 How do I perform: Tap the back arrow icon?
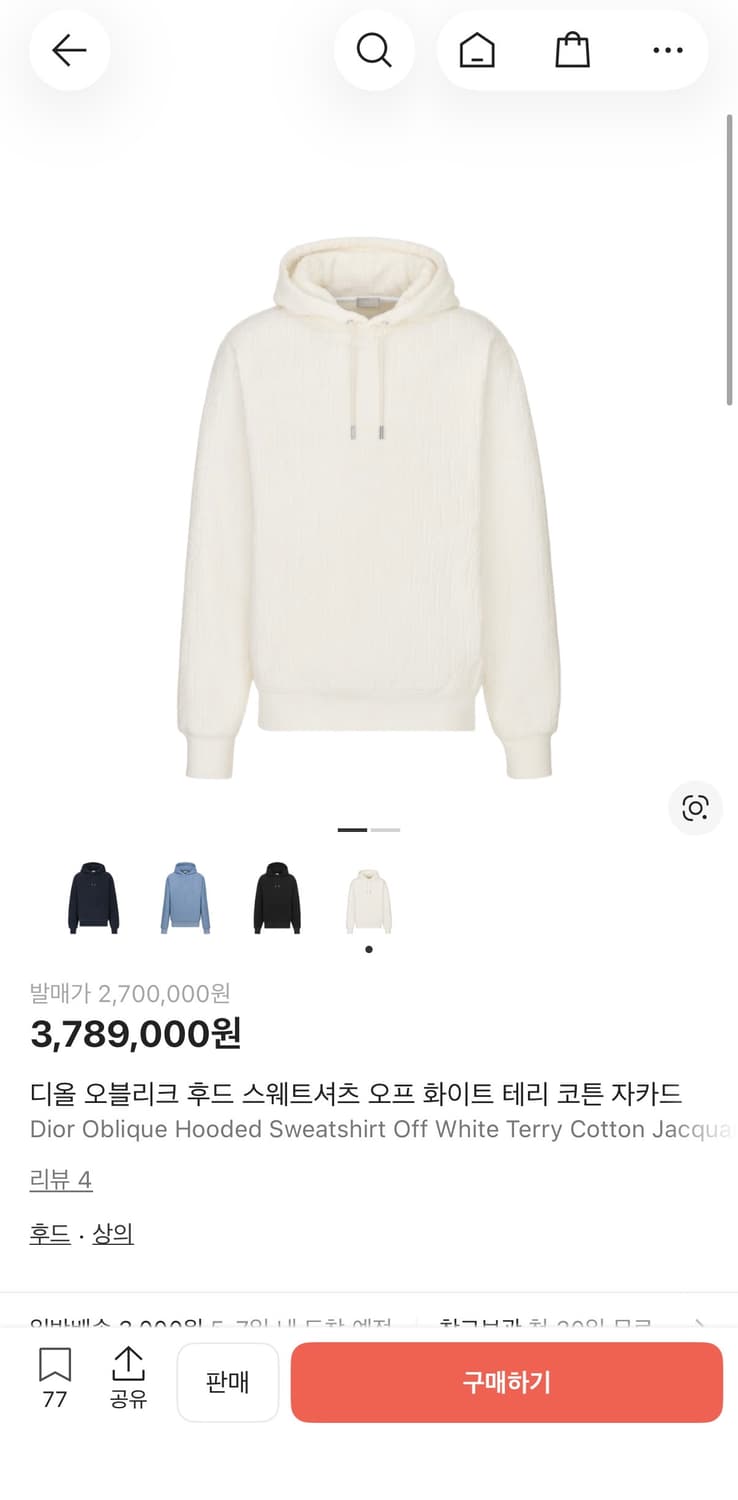point(69,50)
